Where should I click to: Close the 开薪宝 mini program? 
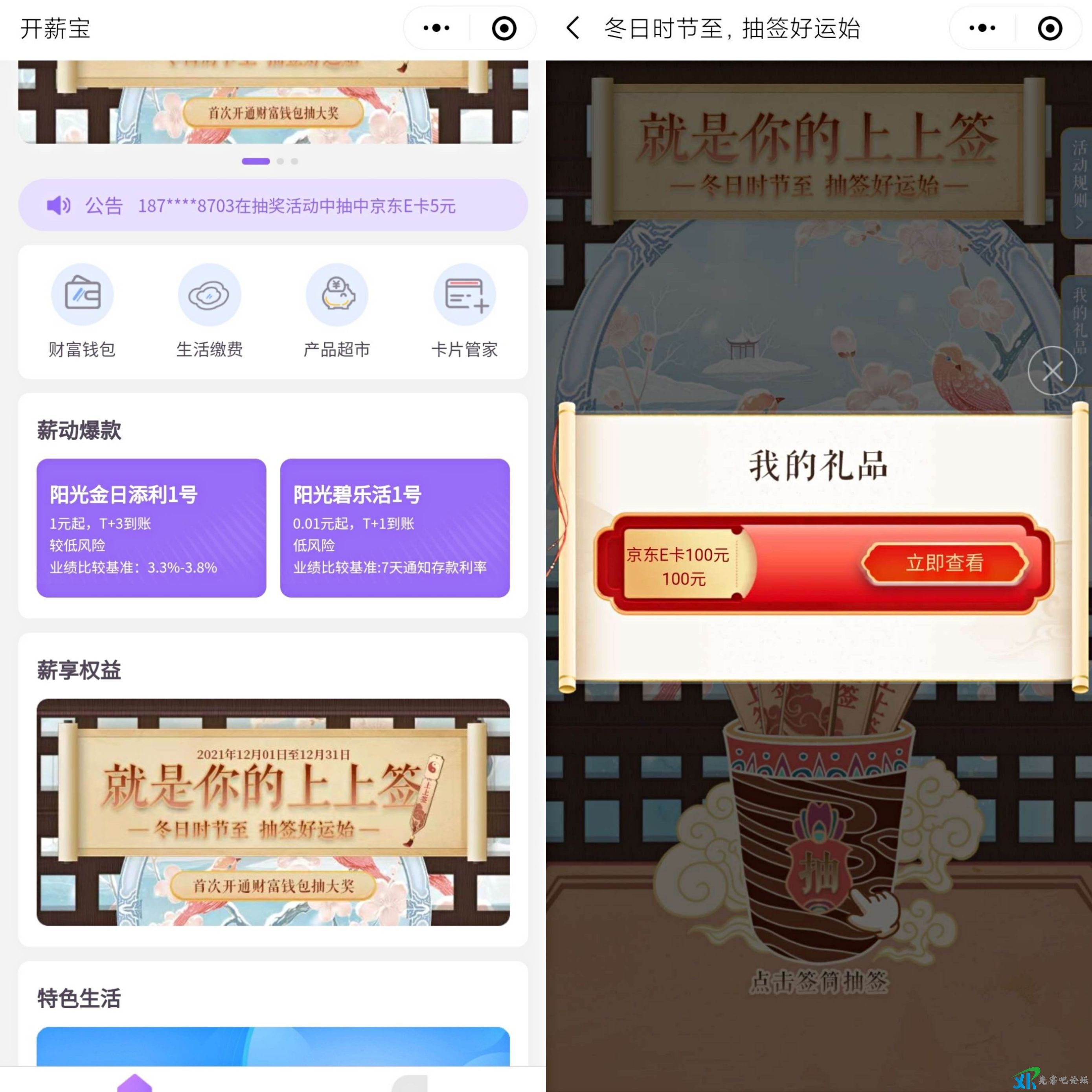(x=504, y=28)
